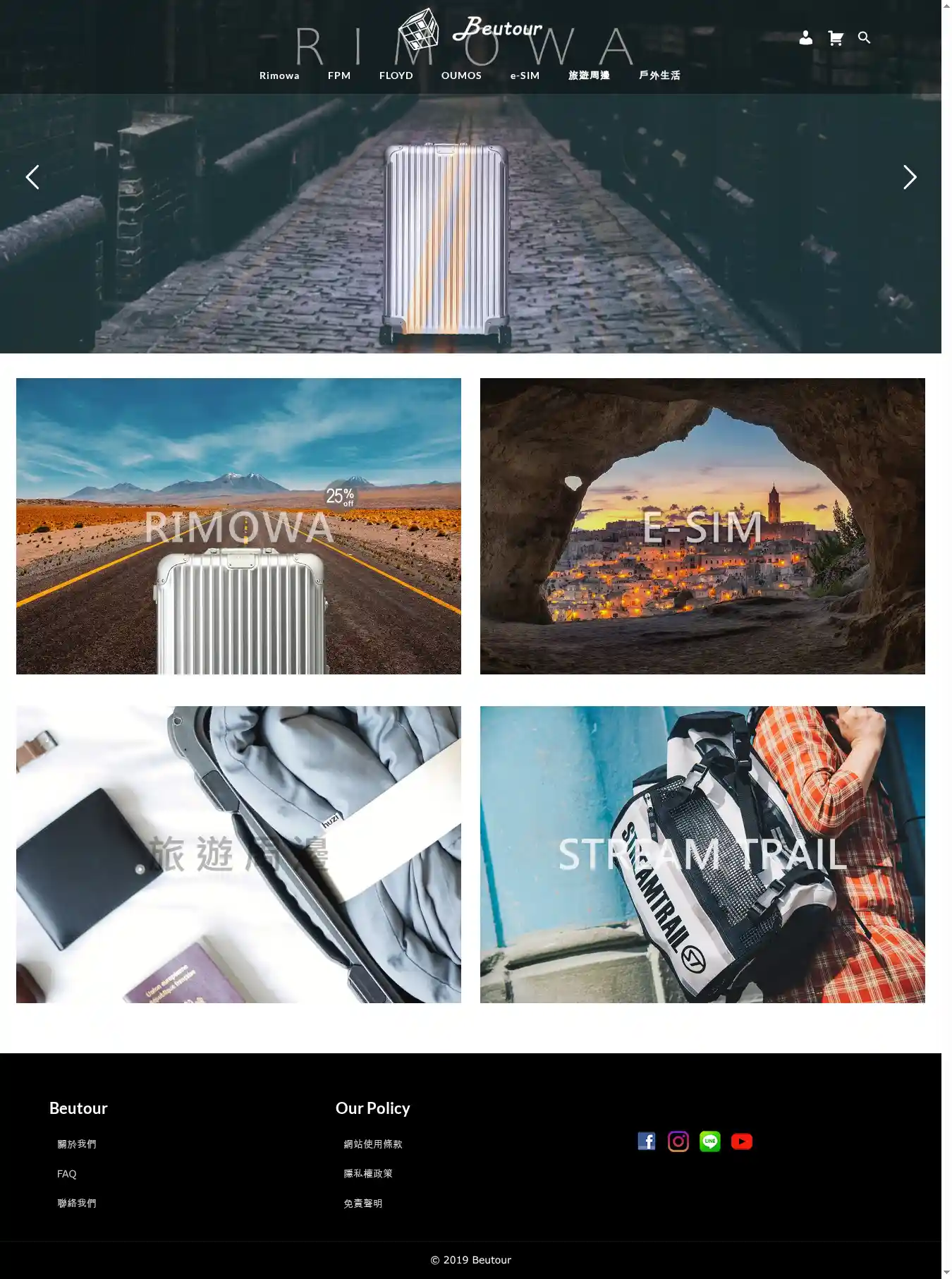Open the RIMOWA 25% off tile
952x1279 pixels.
click(x=238, y=526)
